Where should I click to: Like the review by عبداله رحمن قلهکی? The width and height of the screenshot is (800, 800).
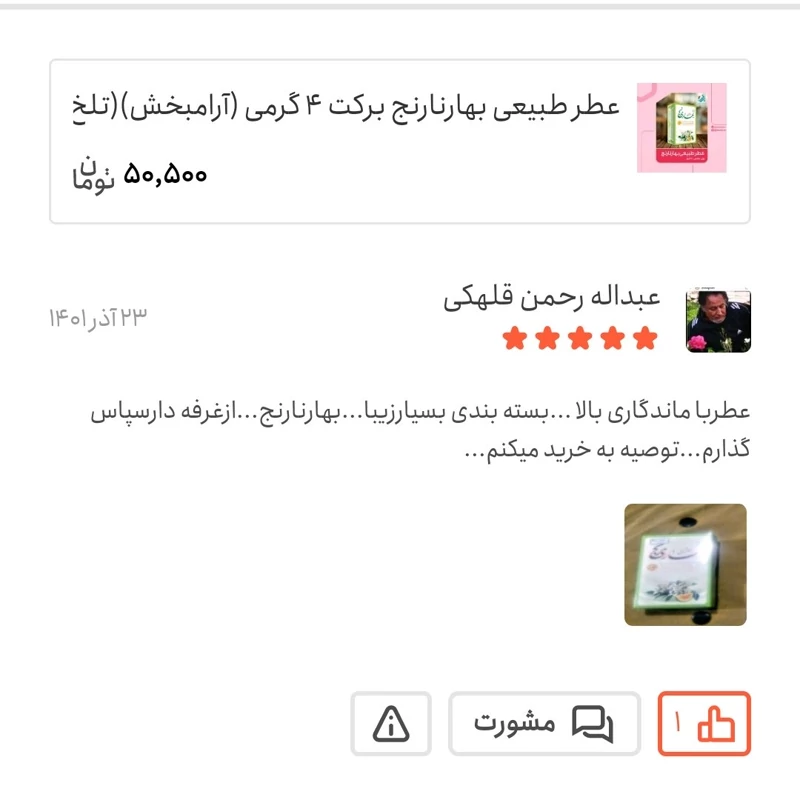[x=704, y=723]
